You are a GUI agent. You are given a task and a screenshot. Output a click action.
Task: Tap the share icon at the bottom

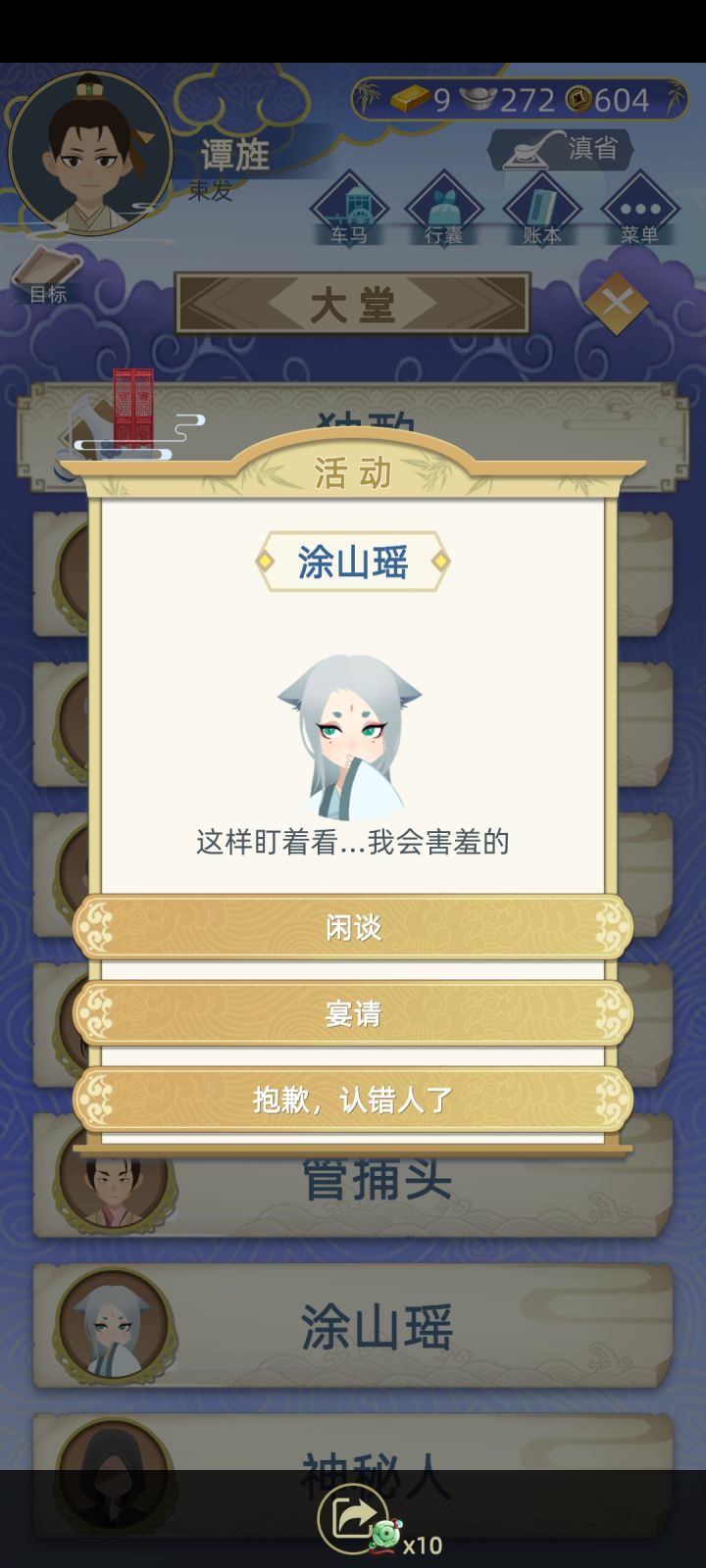[351, 1518]
